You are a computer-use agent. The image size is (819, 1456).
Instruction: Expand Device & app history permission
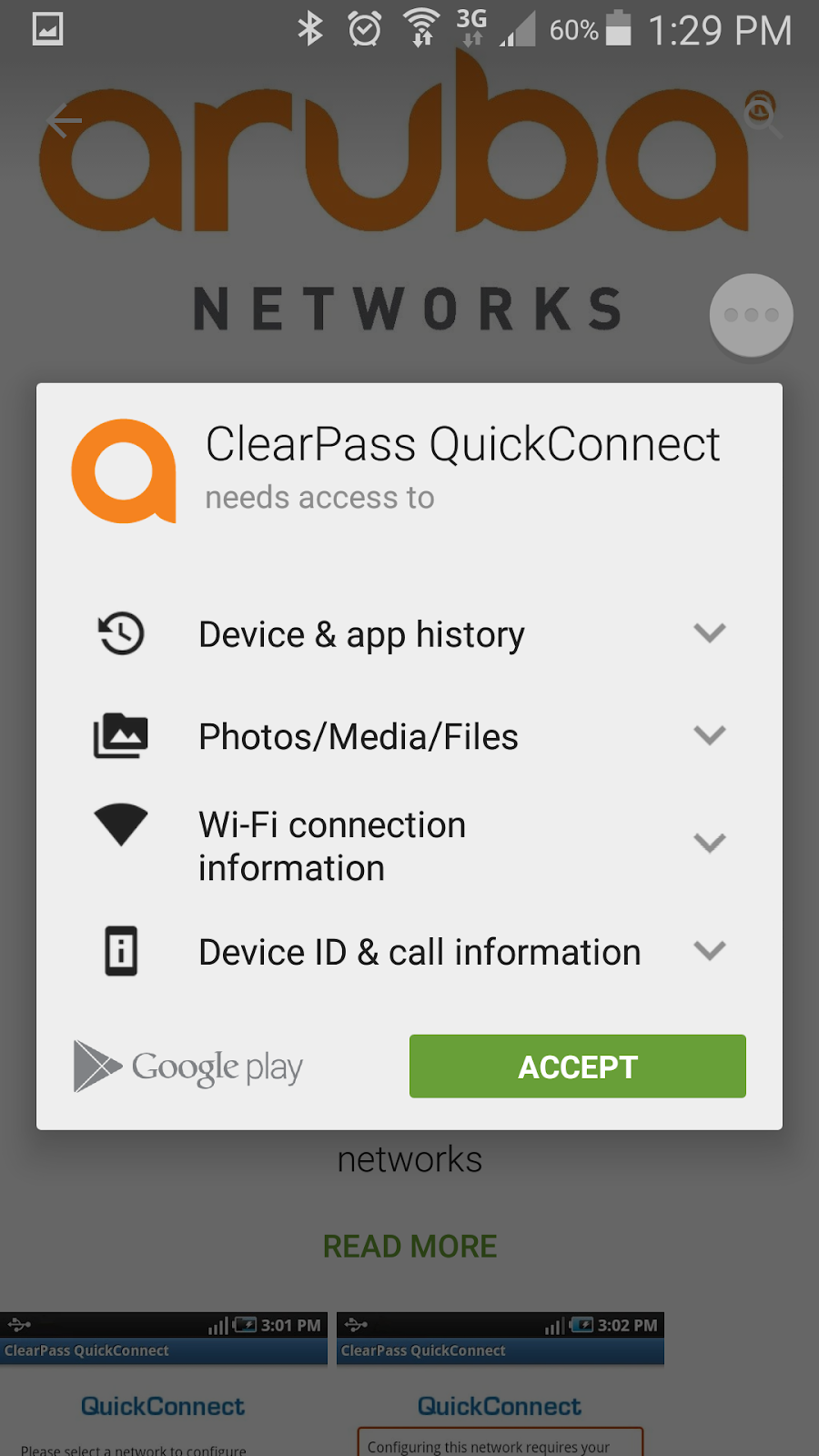click(709, 633)
